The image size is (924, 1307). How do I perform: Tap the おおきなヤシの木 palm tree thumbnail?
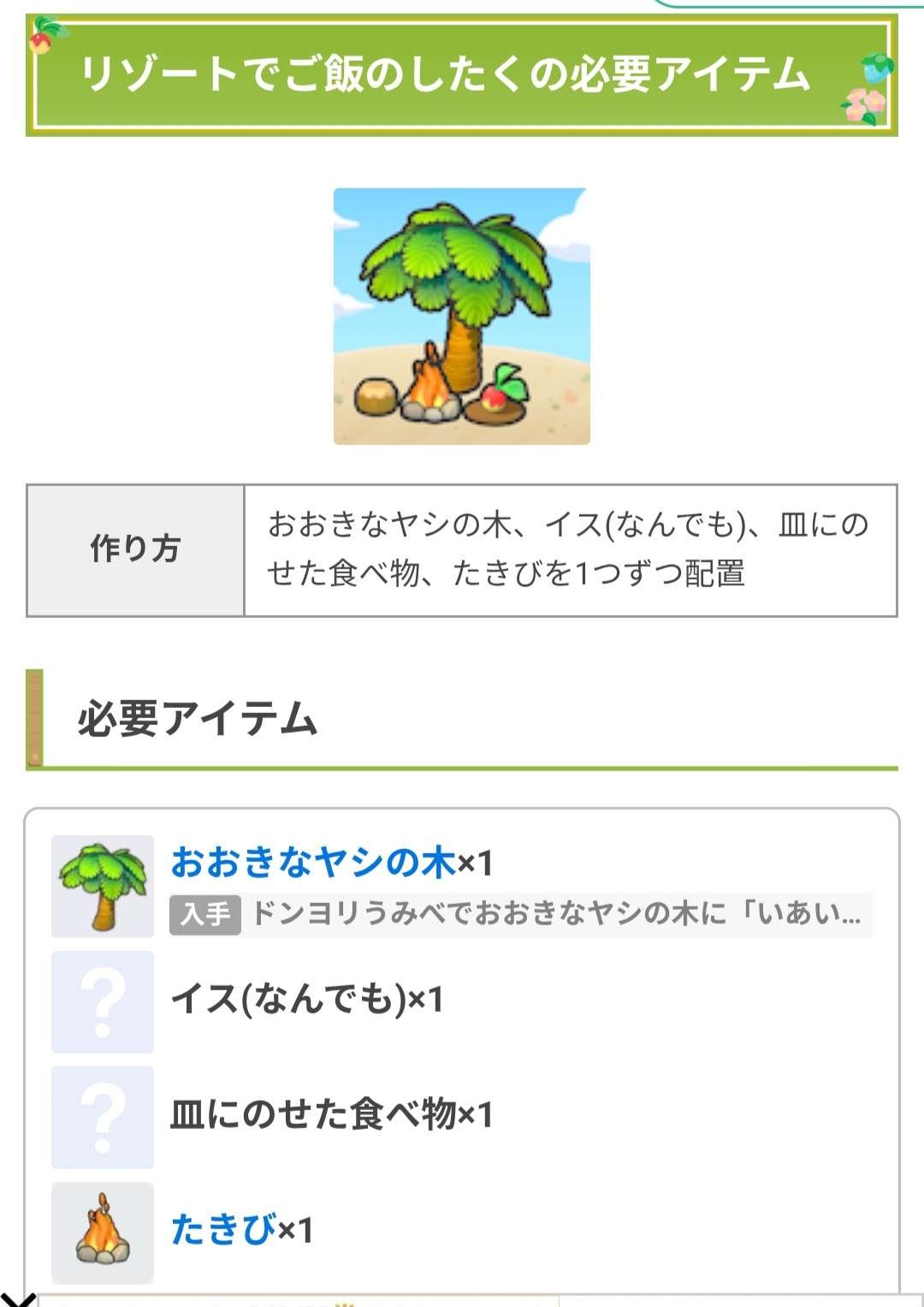[103, 886]
